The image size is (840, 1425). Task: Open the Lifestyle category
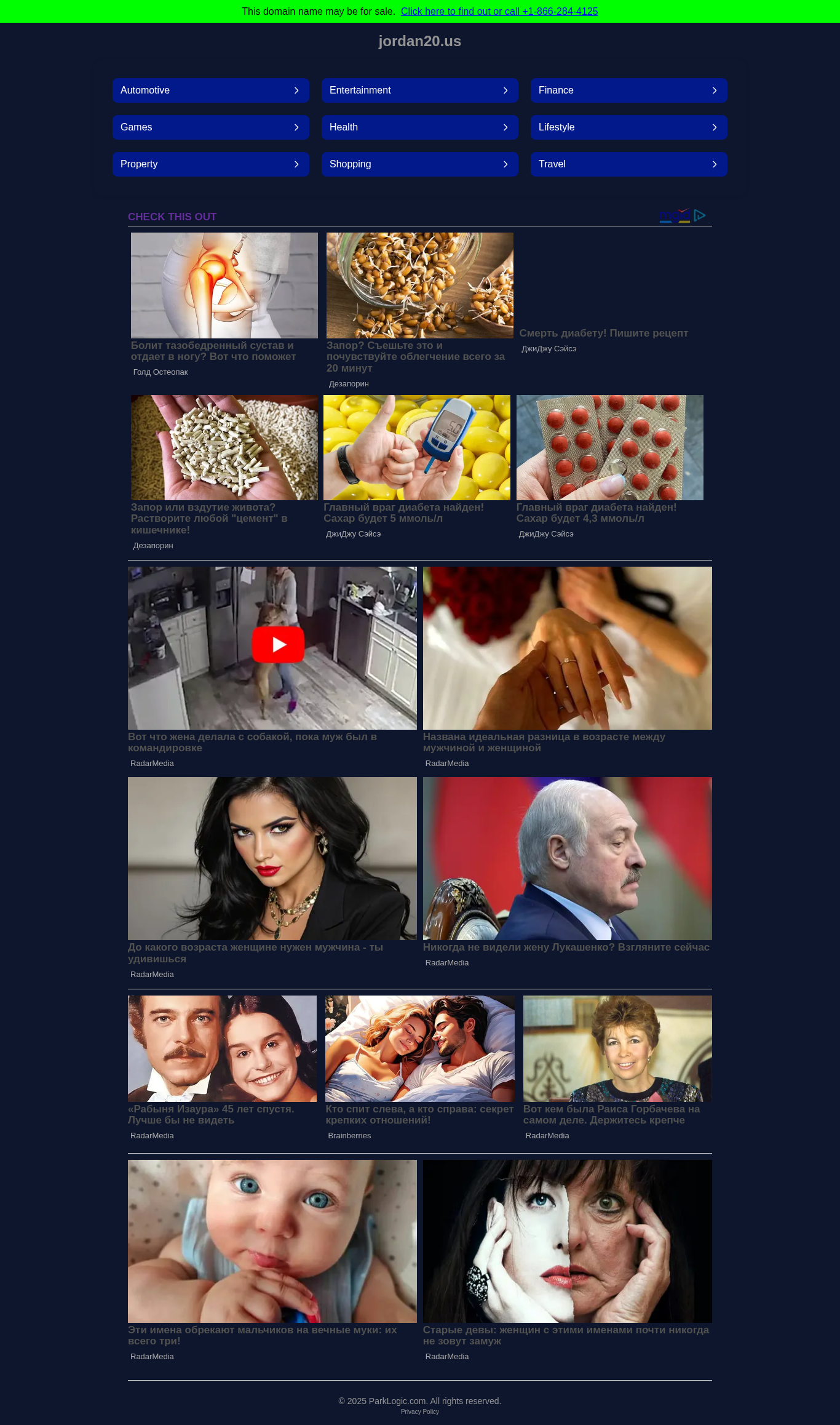click(x=629, y=127)
